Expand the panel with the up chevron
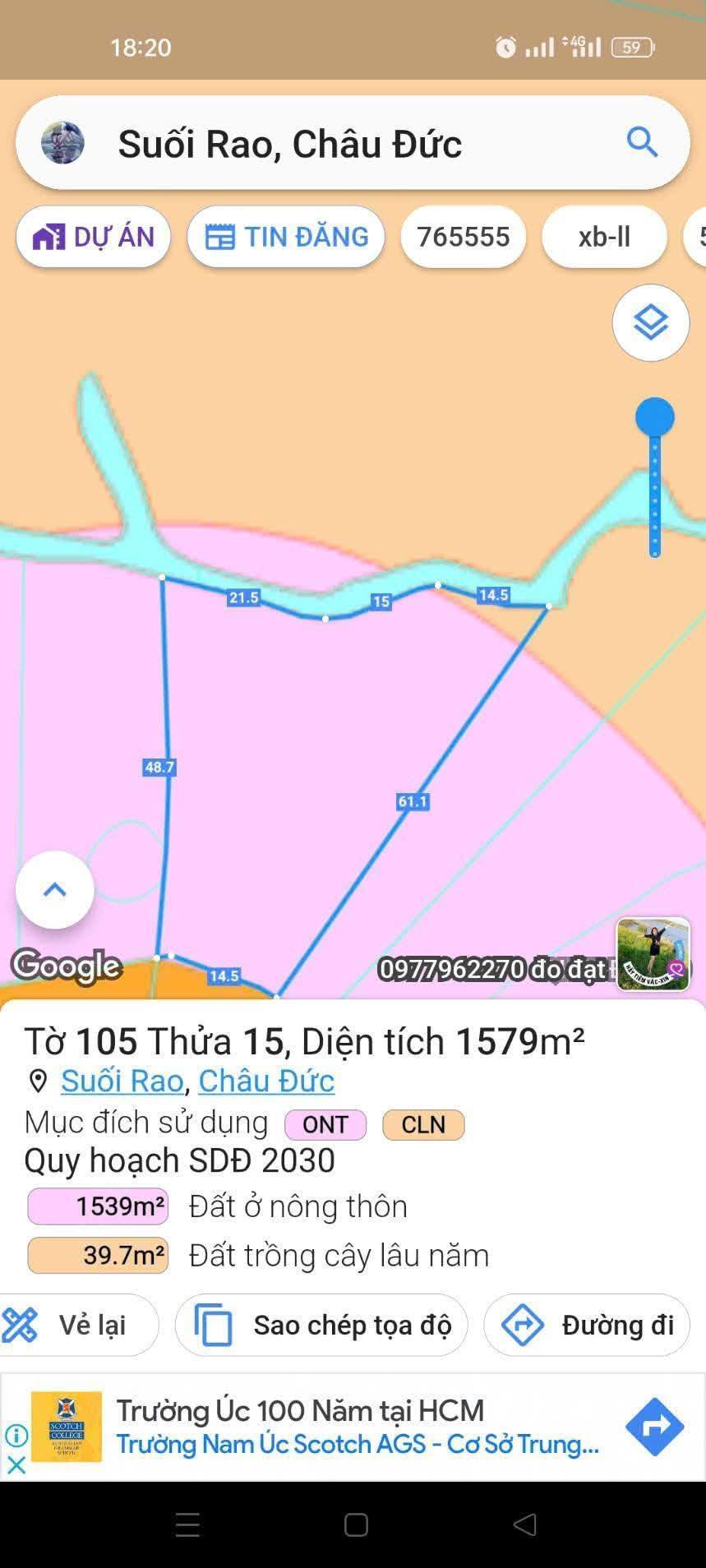Screen dimensions: 706x1568 (55, 889)
